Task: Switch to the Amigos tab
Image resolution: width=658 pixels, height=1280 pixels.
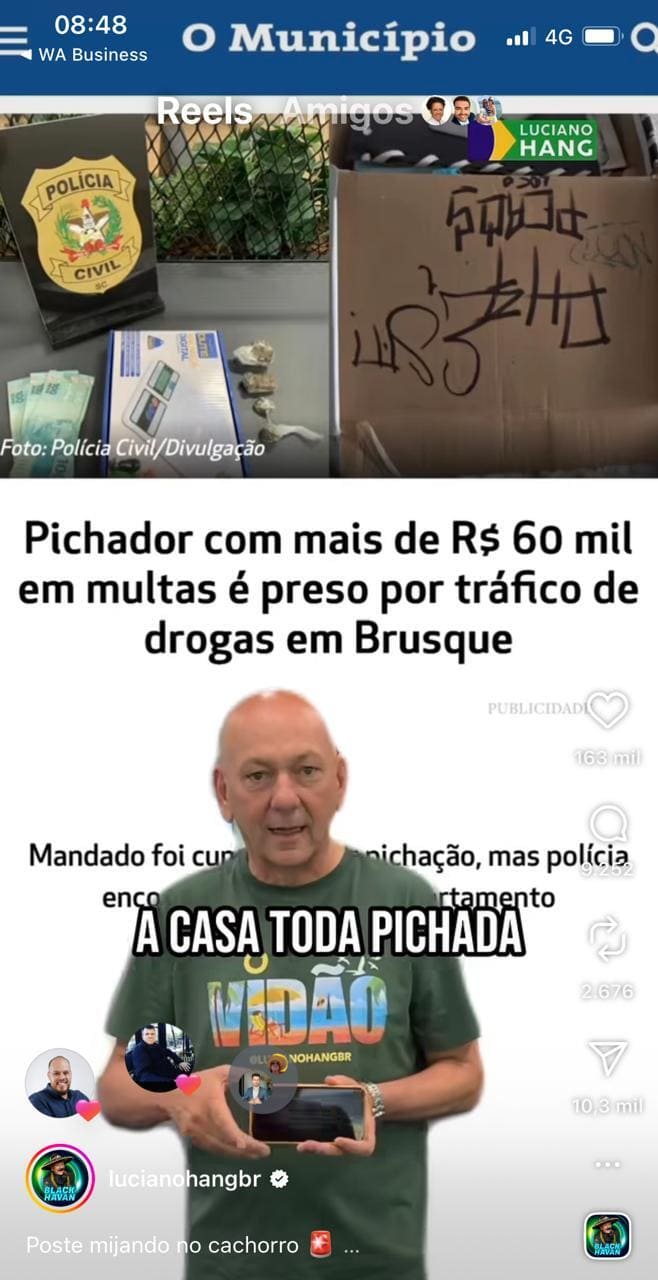Action: pos(345,111)
